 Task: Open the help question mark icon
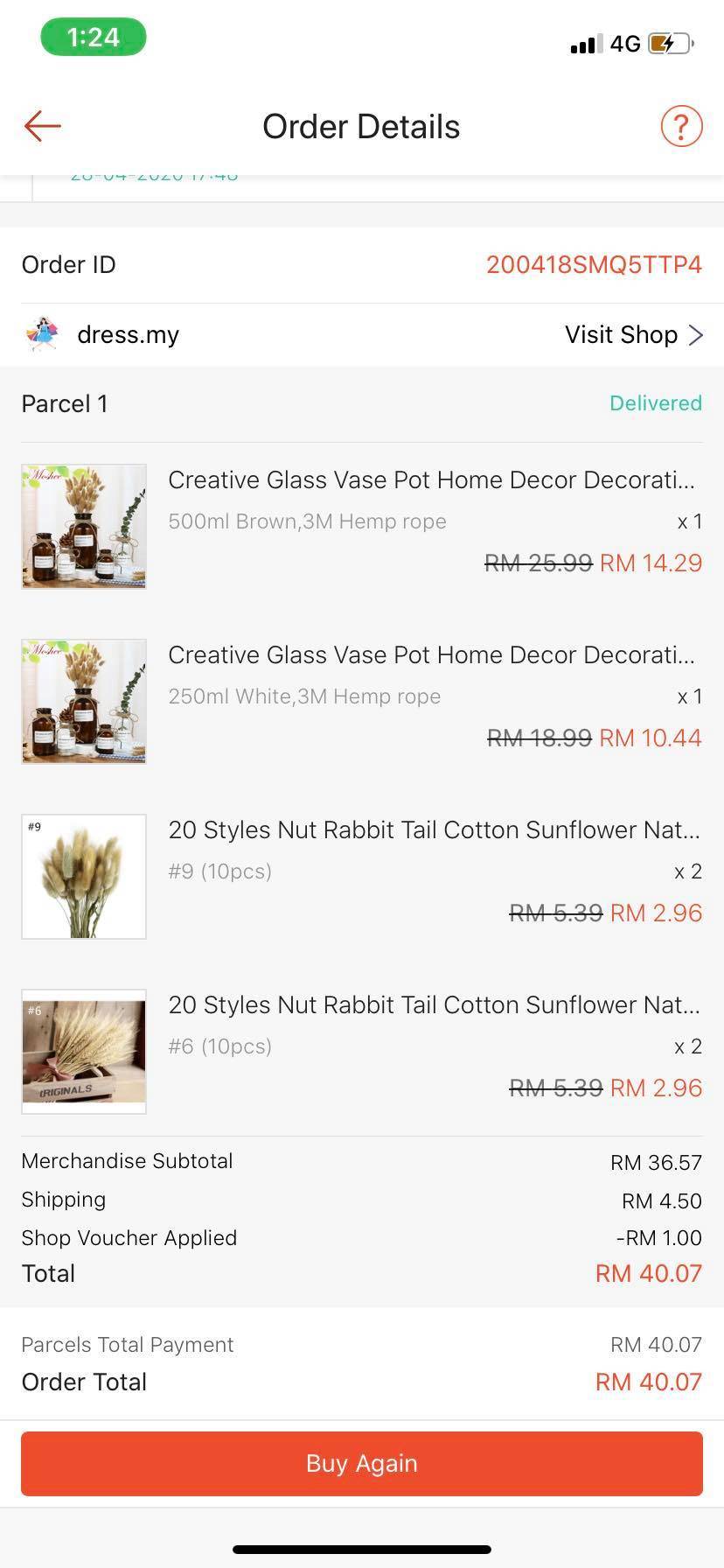681,126
